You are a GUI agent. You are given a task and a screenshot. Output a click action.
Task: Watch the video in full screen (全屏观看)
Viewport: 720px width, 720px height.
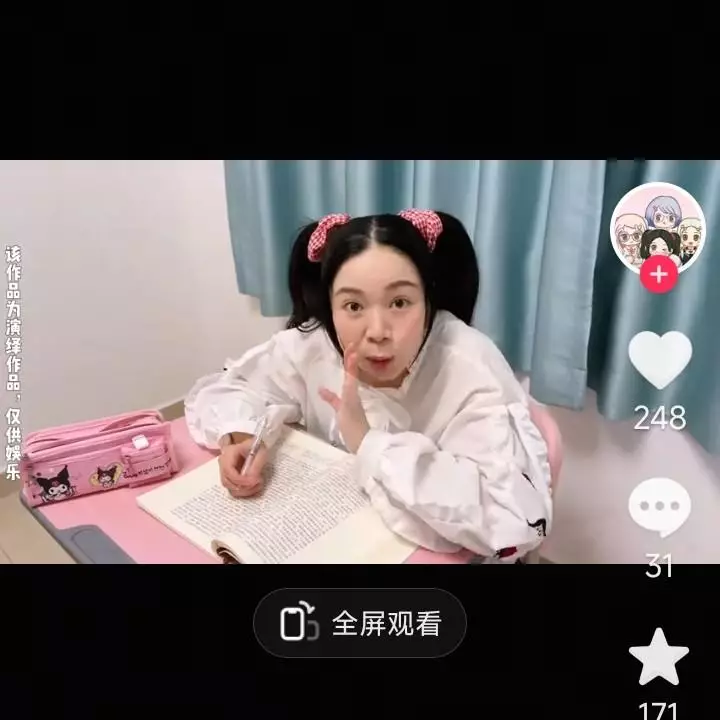point(360,623)
